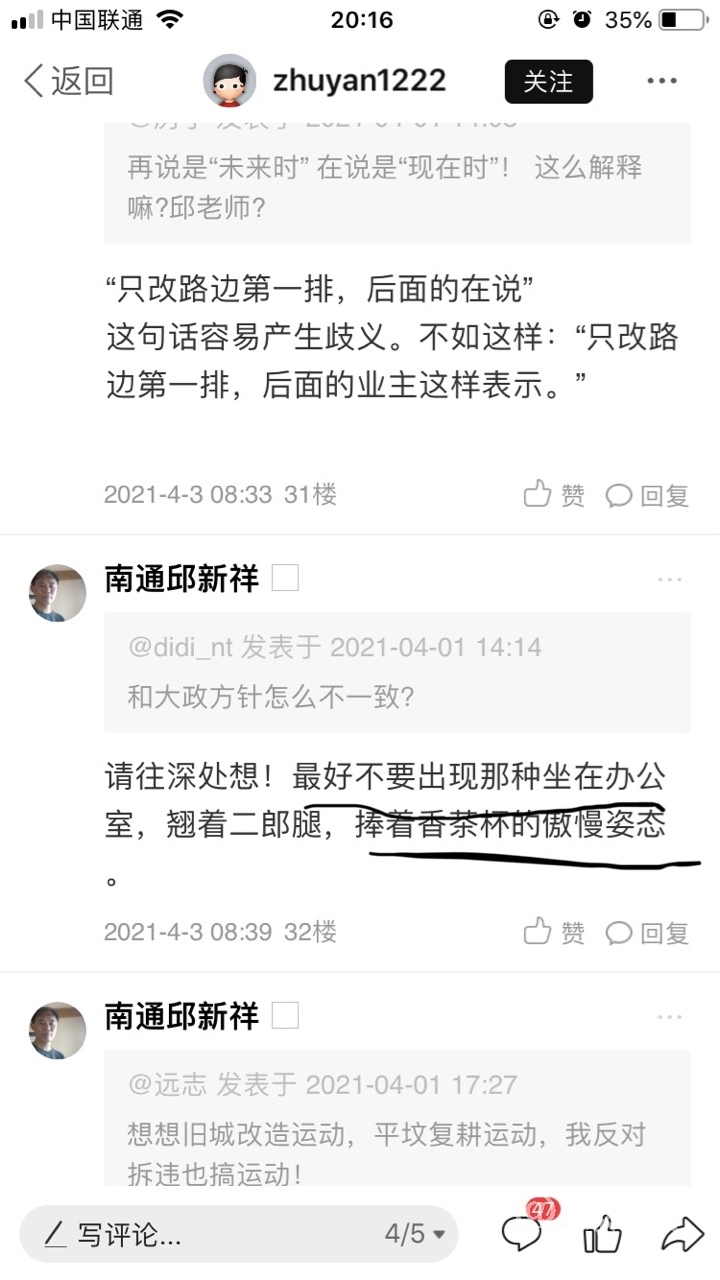Like the 32楼 comment

coord(555,932)
